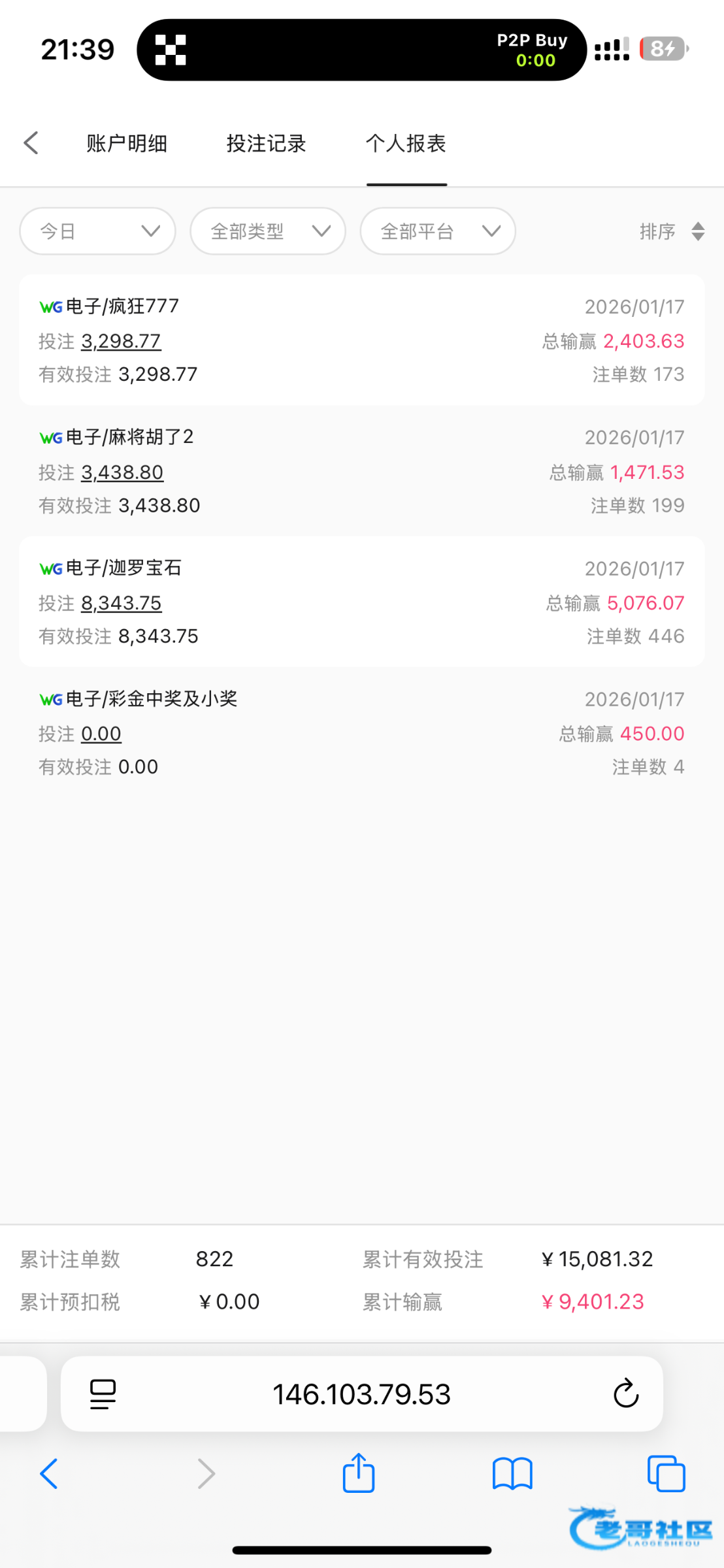This screenshot has height=1568, width=724.
Task: Open bet amount 8,343.75 for 迦罗宝石
Action: (121, 603)
